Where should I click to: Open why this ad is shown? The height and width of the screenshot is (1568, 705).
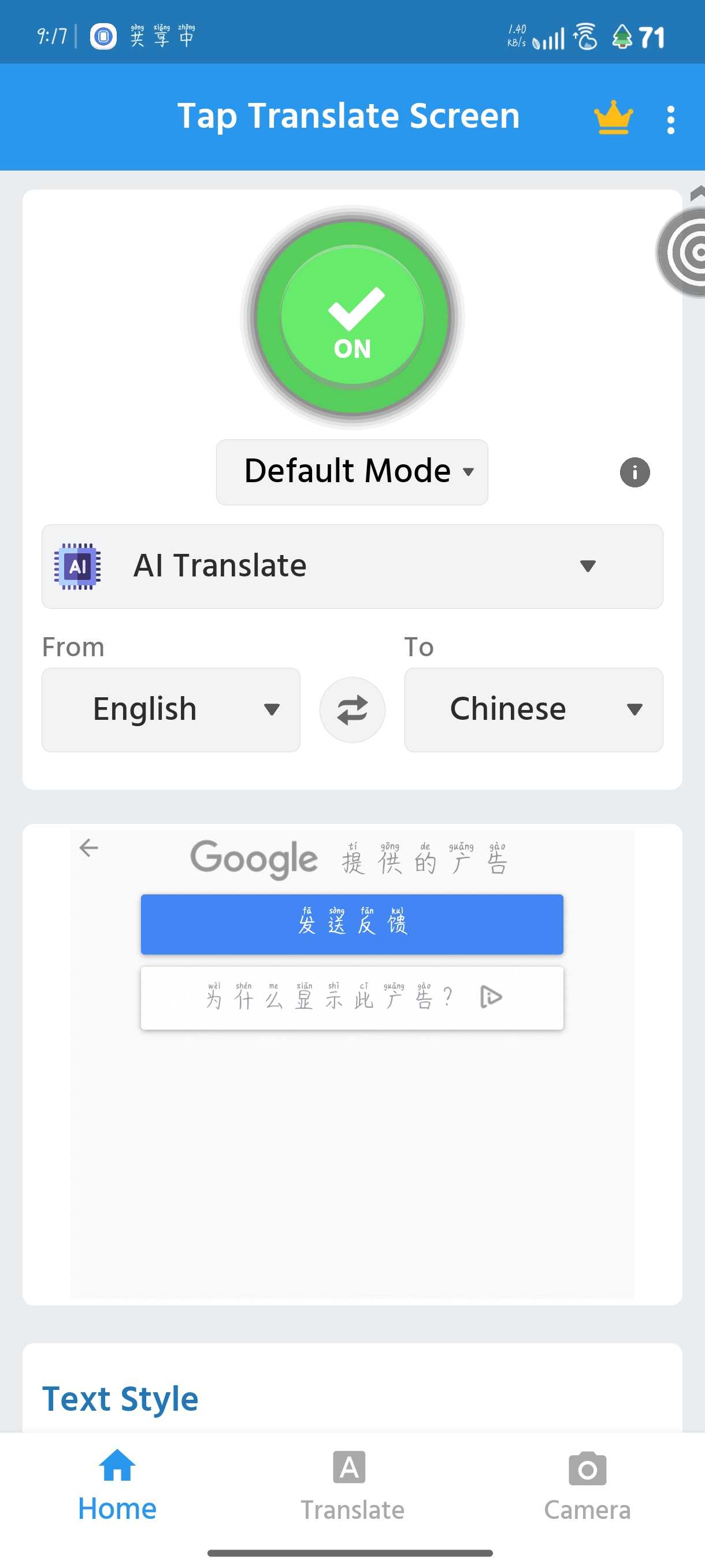click(351, 998)
